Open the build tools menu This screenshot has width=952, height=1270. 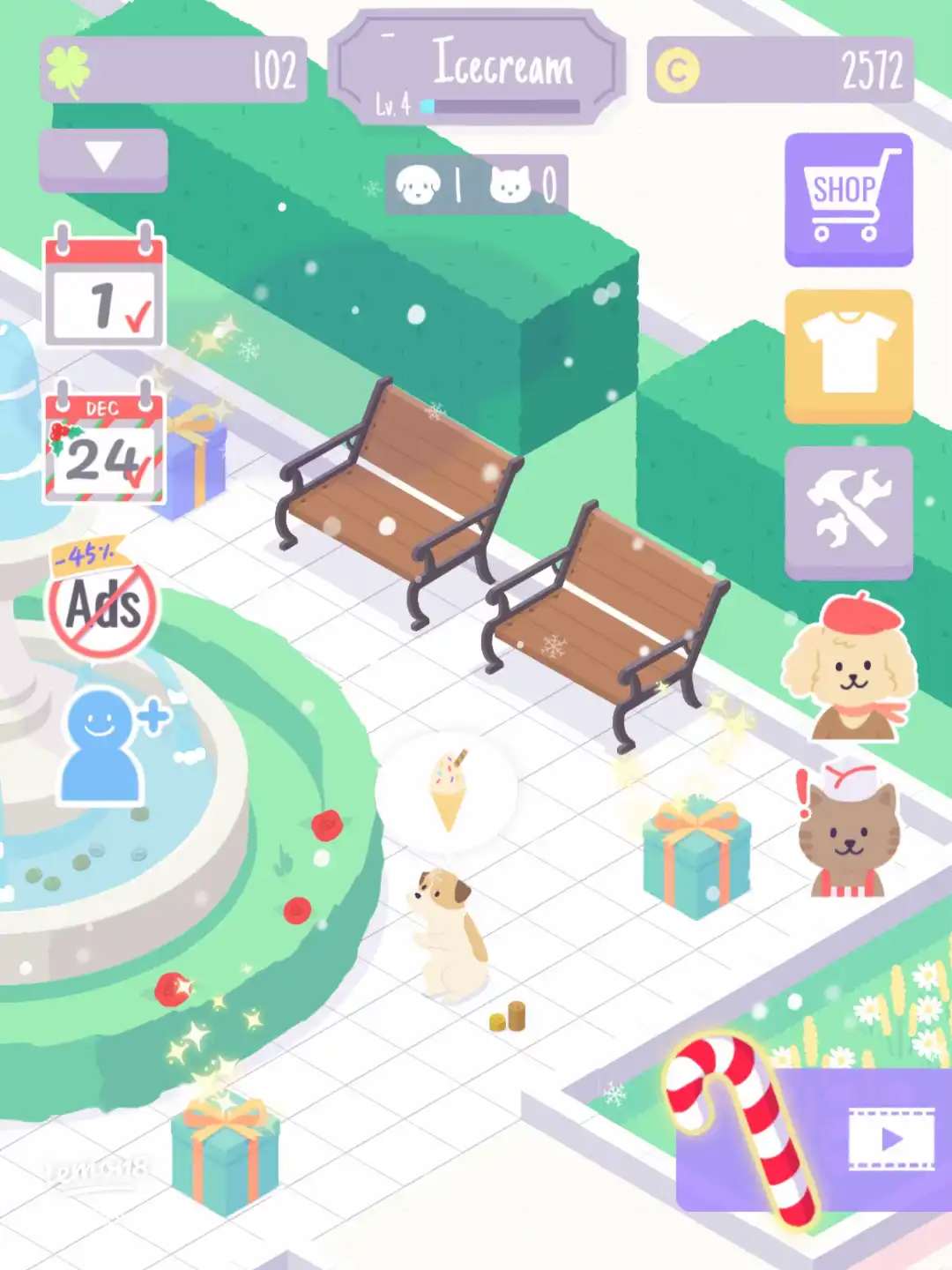(x=848, y=512)
